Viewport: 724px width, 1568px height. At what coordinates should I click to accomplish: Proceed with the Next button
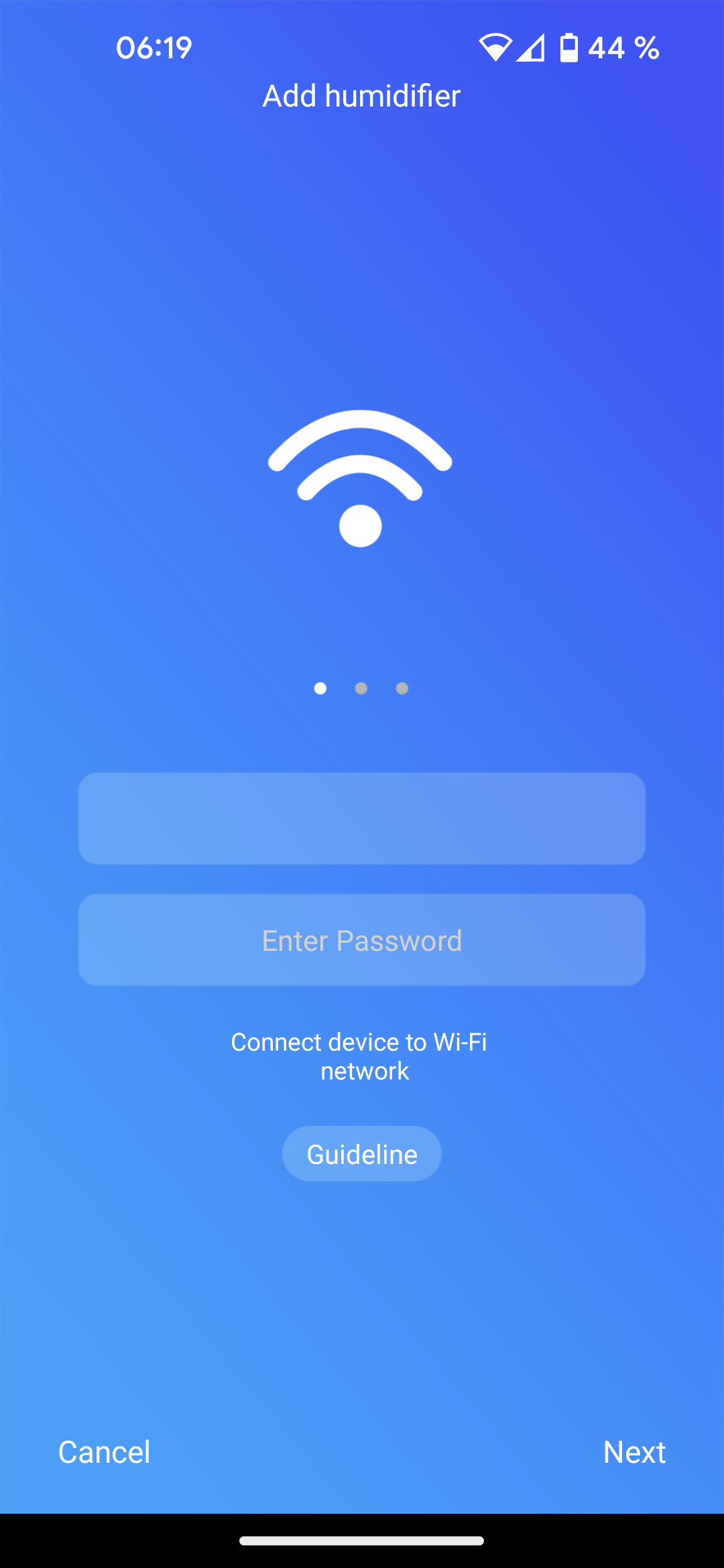[x=633, y=1452]
